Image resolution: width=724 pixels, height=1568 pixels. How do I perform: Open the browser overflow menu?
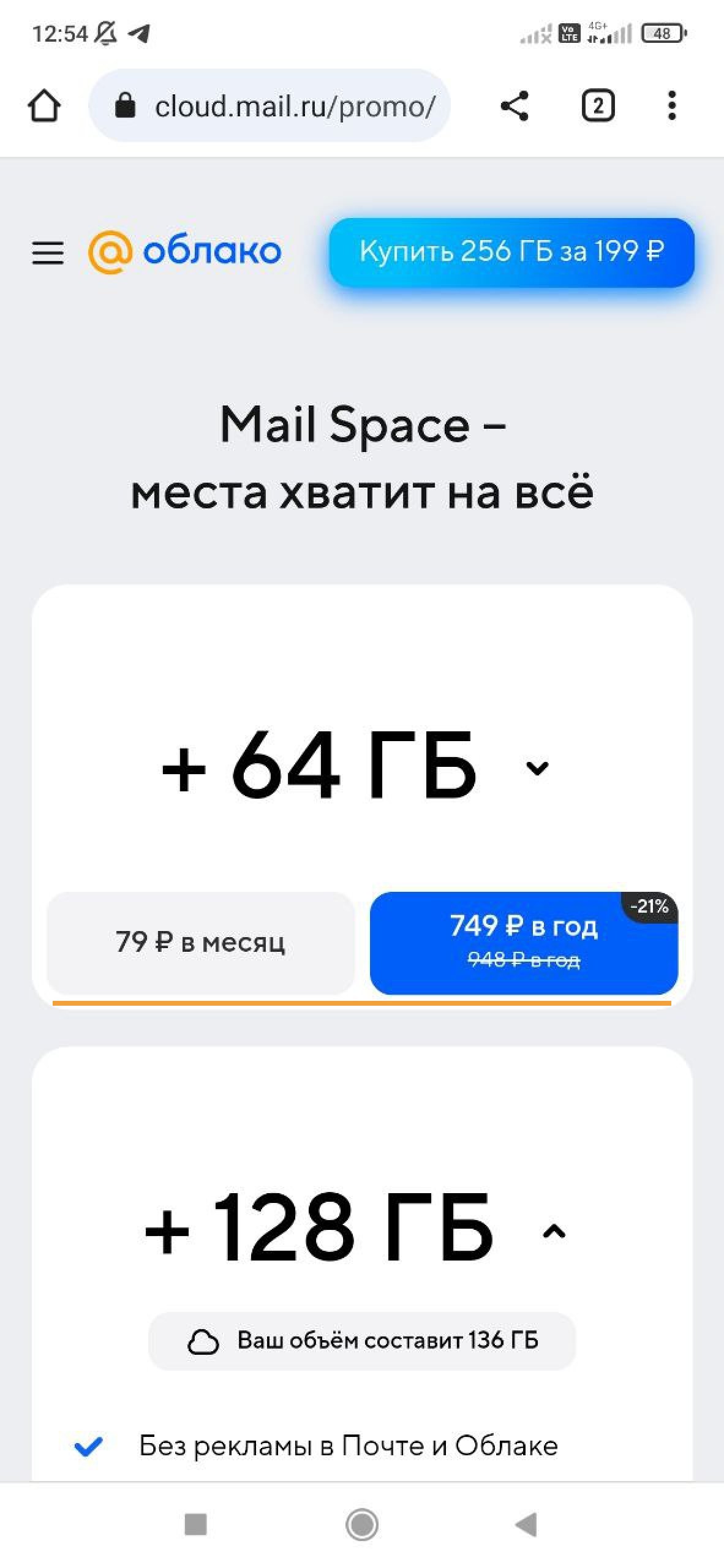[671, 106]
